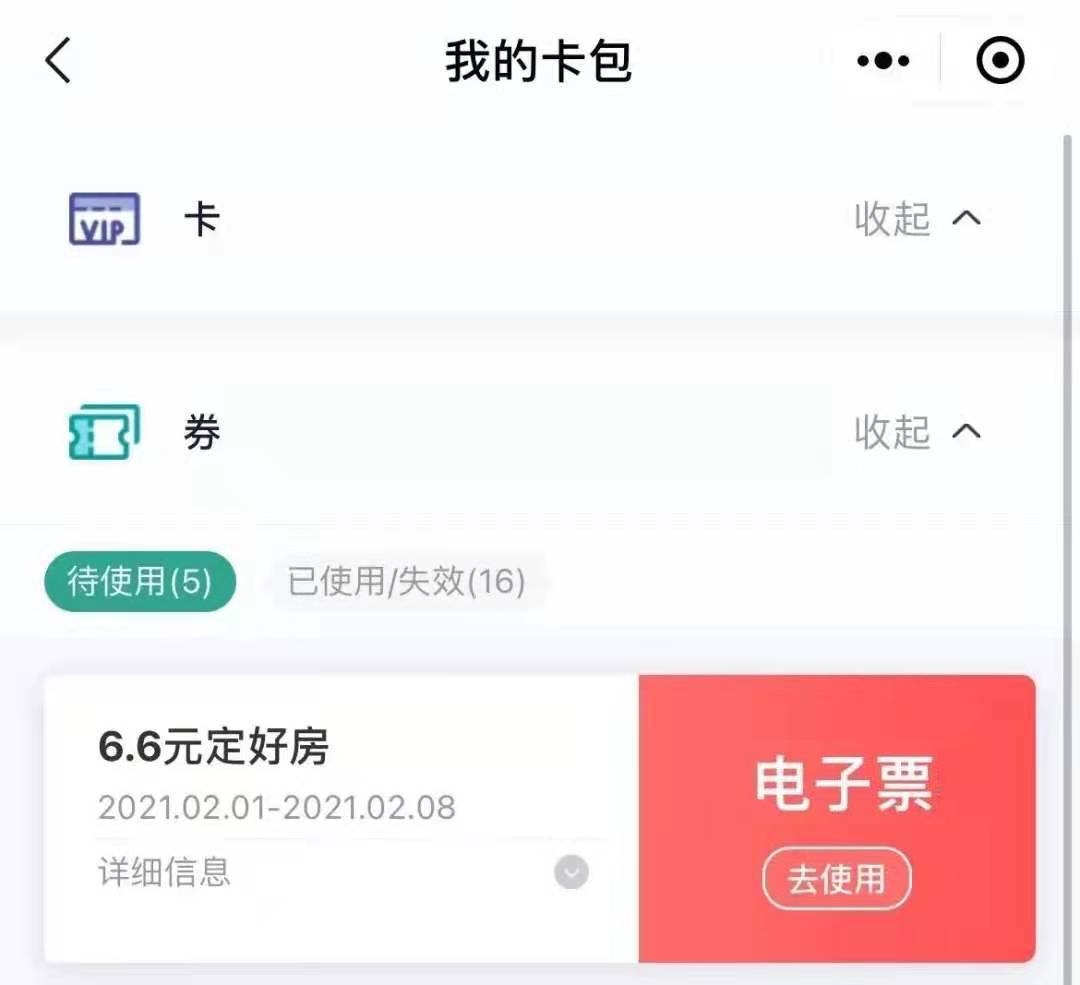1080x985 pixels.
Task: Close the mini program with target icon
Action: click(999, 62)
